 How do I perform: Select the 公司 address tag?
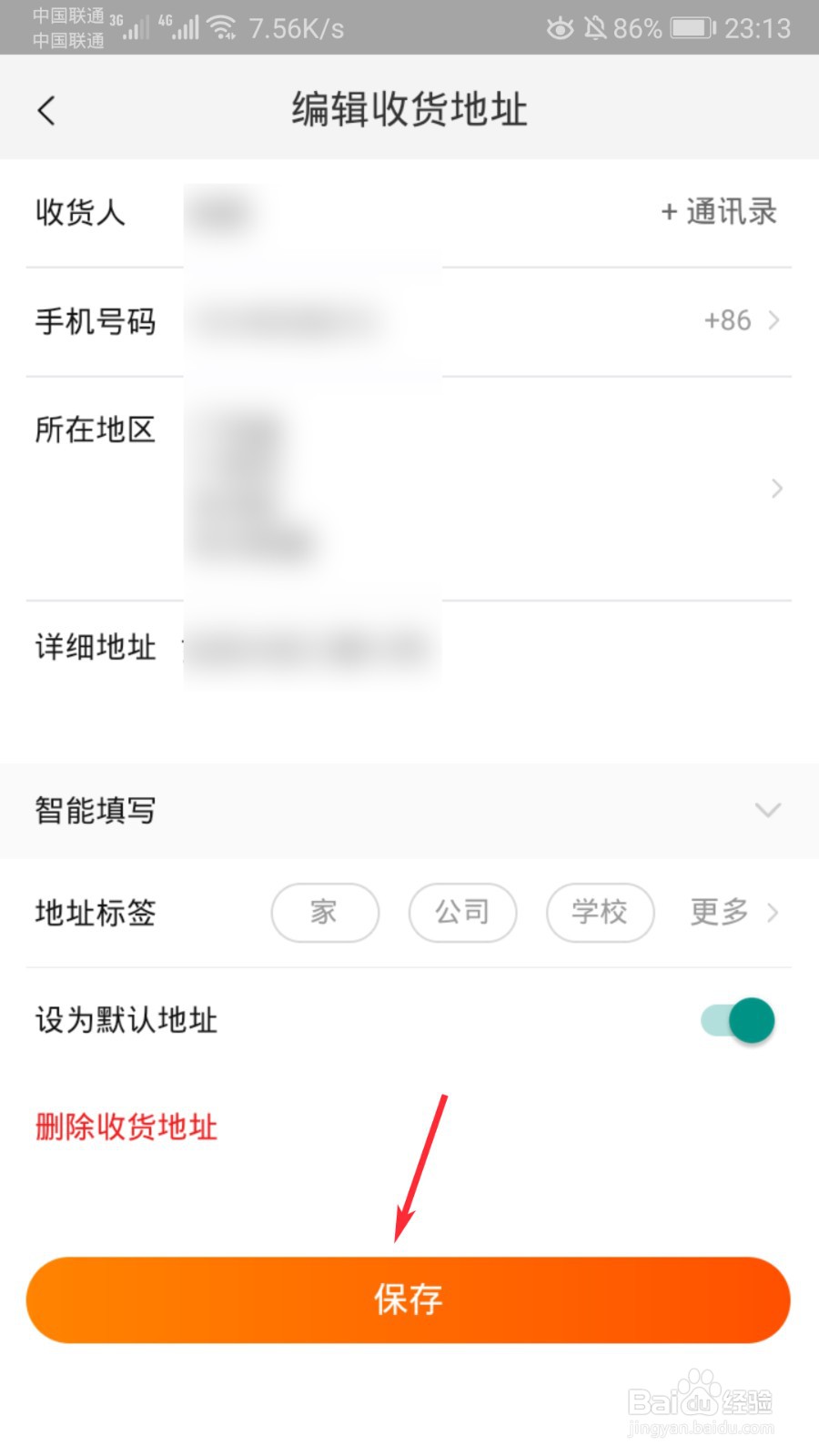coord(462,913)
